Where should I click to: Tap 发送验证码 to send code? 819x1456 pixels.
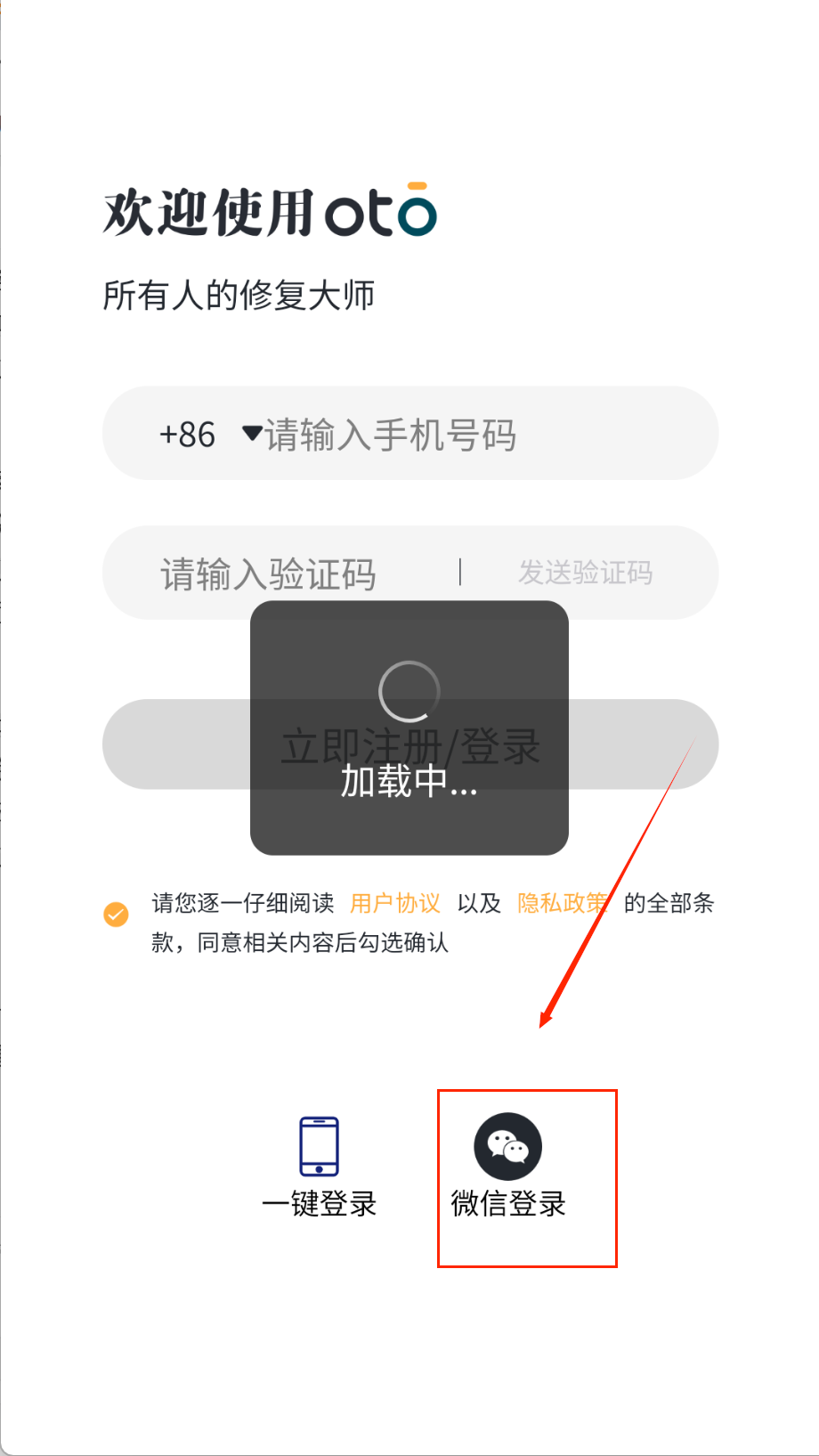click(x=585, y=573)
